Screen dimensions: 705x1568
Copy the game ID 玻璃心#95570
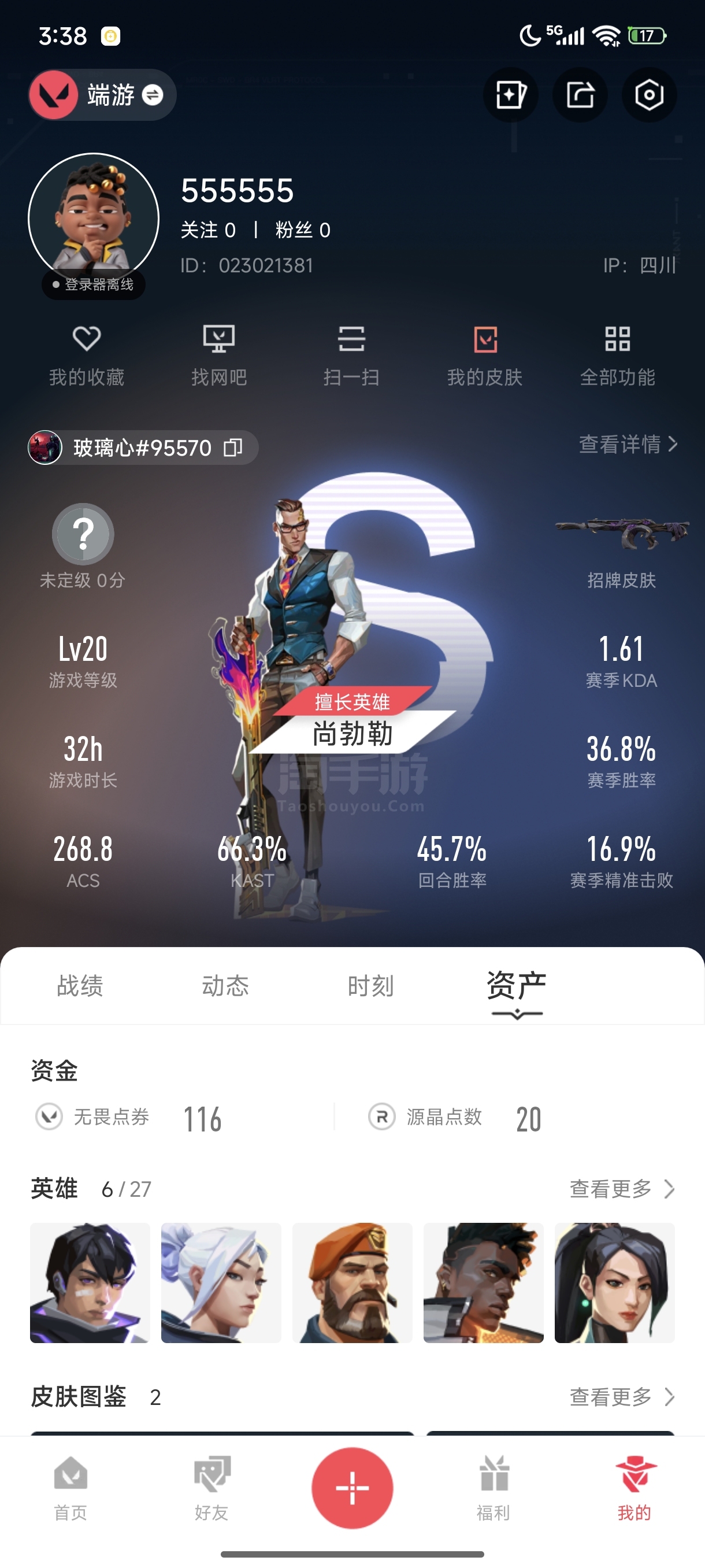233,448
